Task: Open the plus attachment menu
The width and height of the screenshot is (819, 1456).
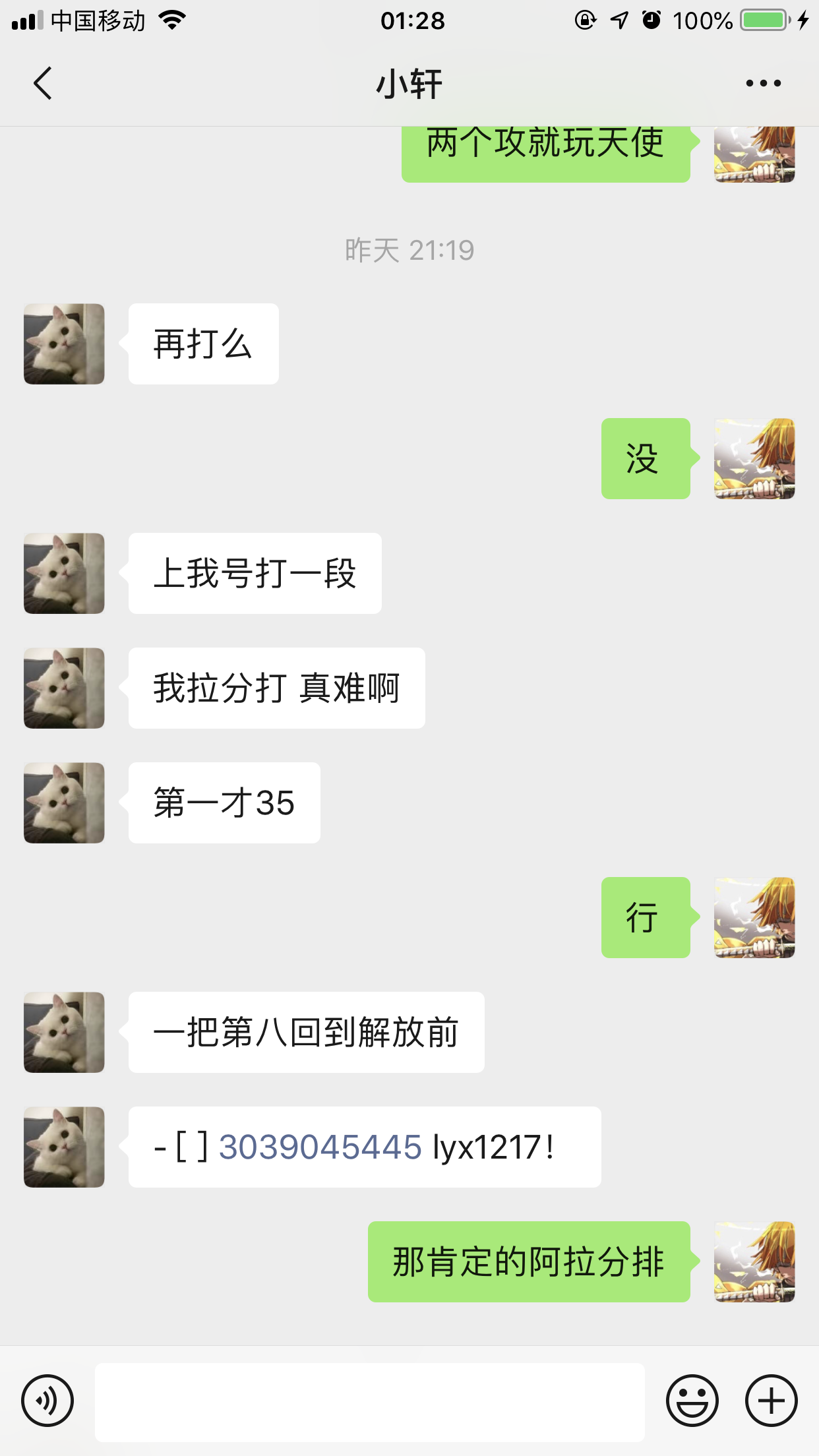Action: click(771, 1400)
